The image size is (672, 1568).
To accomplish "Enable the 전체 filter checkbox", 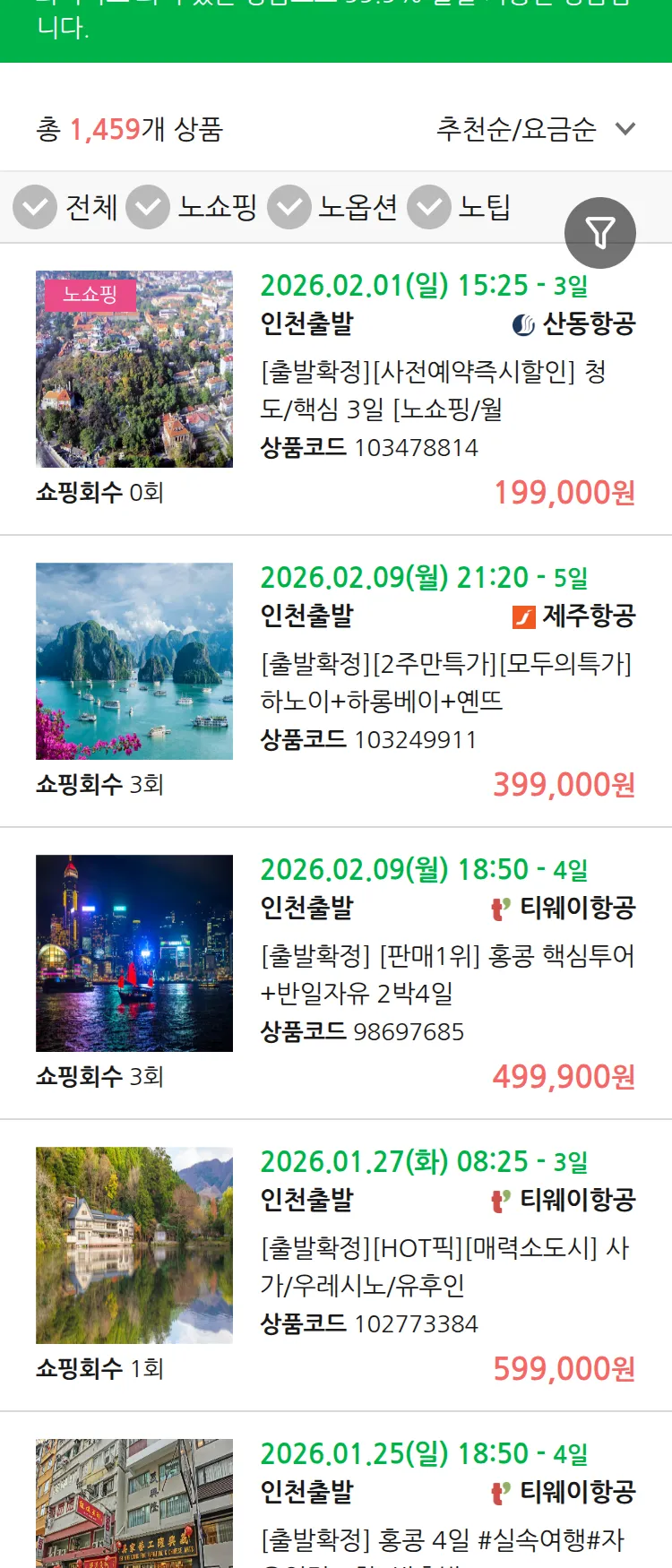I will pyautogui.click(x=34, y=208).
